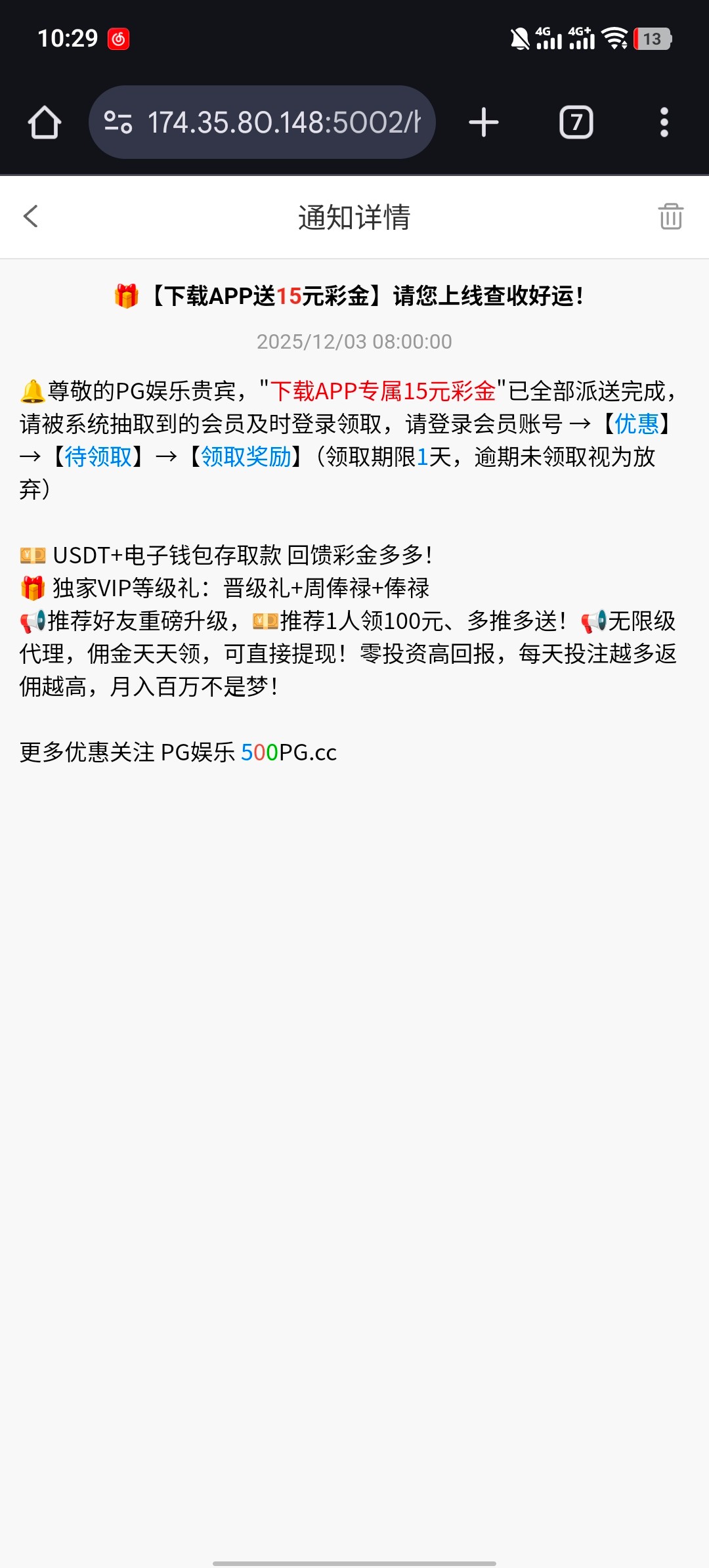
Task: Go back from the 通知详情 page
Action: coord(31,217)
